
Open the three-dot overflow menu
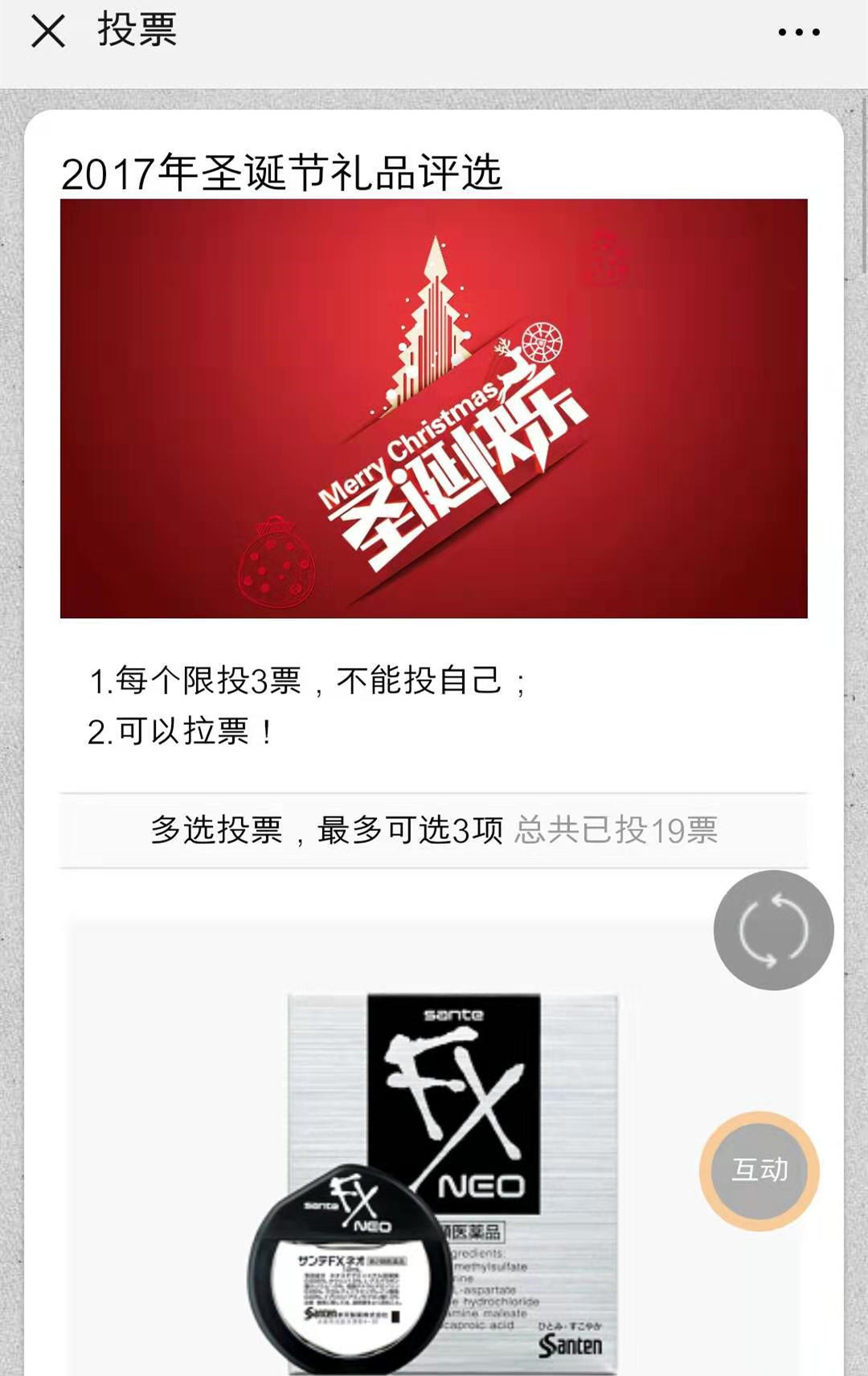tap(799, 32)
